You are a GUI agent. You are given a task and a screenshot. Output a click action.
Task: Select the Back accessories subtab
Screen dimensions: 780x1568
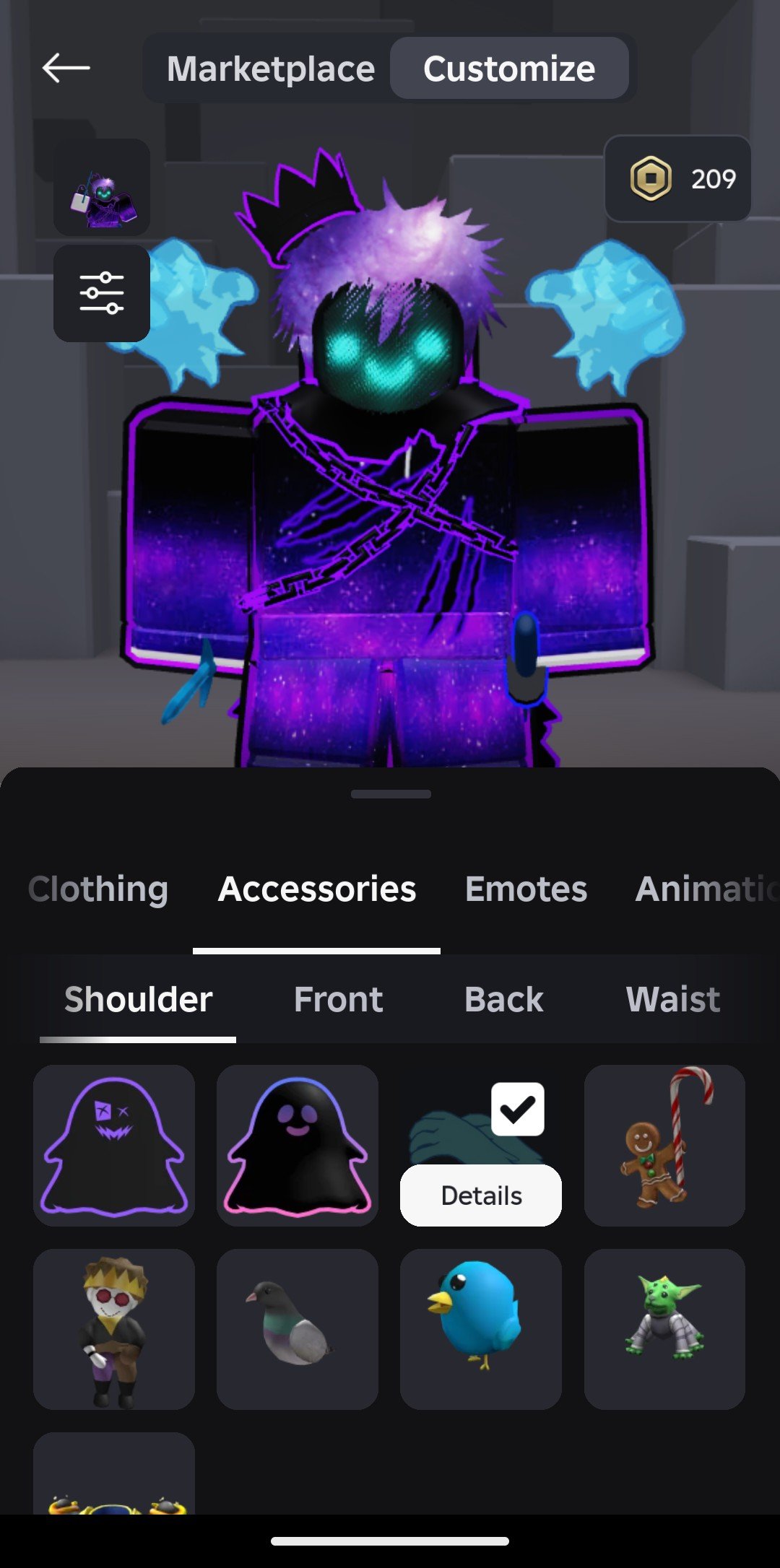click(503, 1000)
